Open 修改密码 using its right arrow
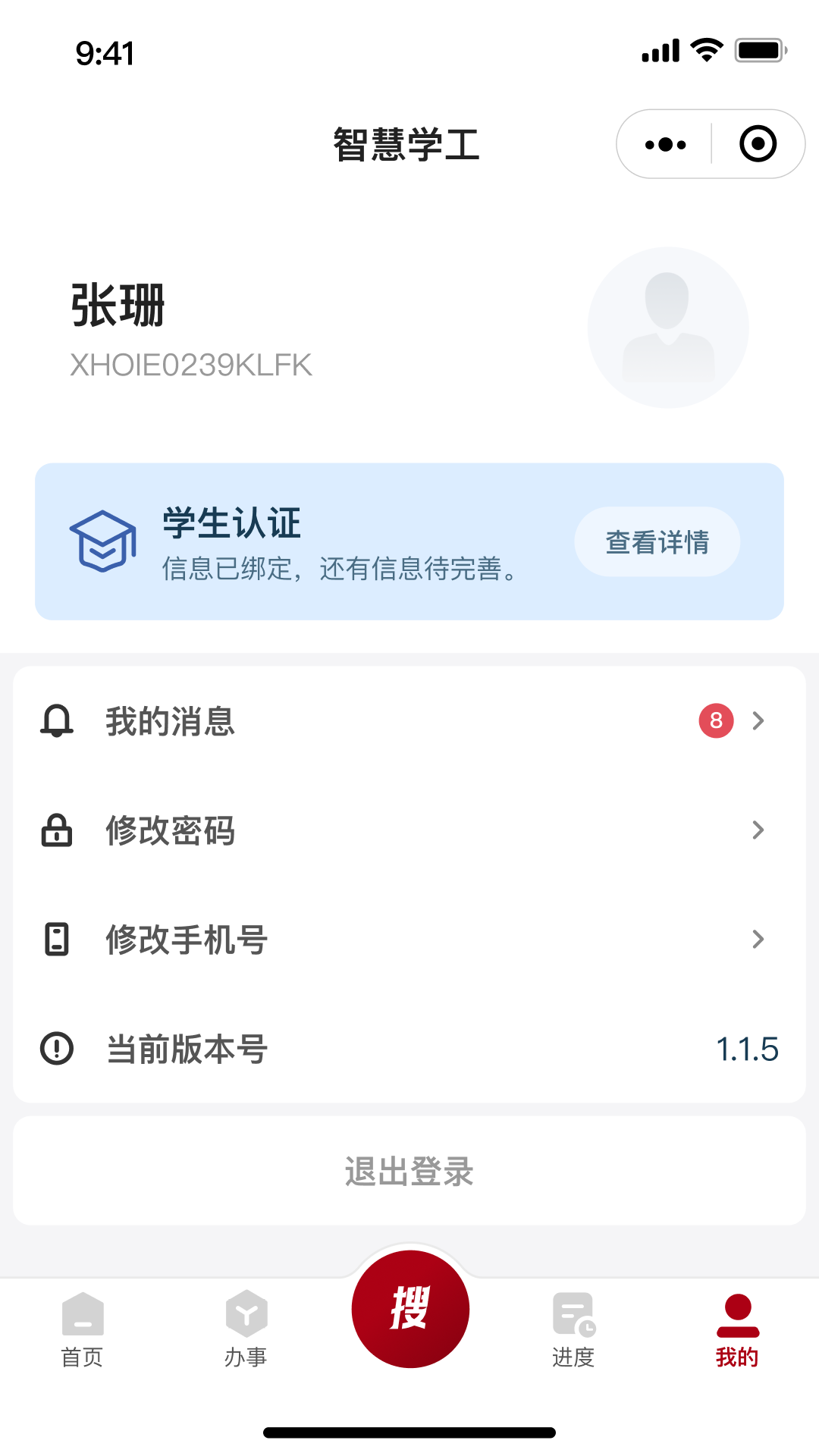The height and width of the screenshot is (1456, 819). 758,830
